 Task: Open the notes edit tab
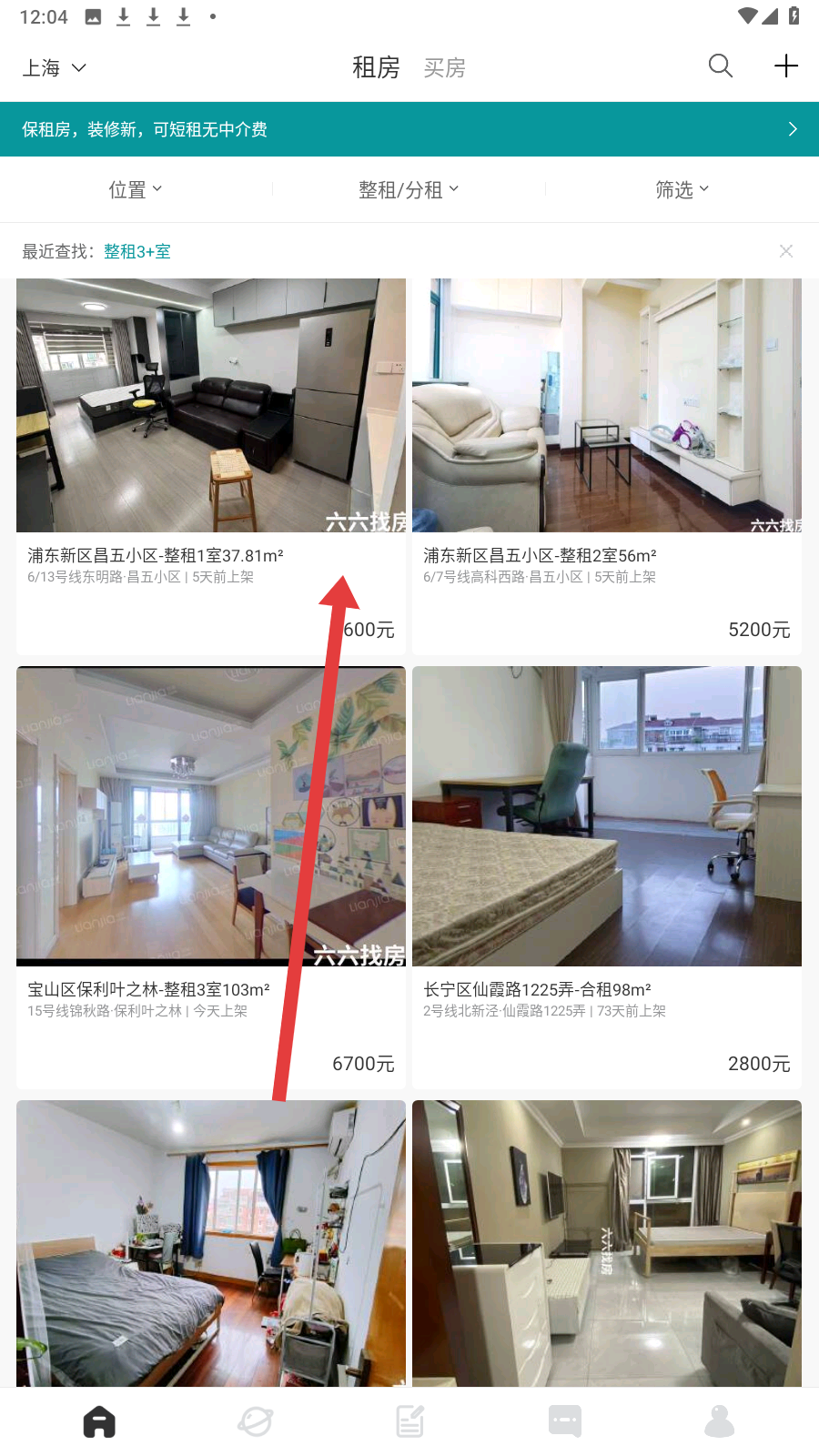(x=409, y=1421)
